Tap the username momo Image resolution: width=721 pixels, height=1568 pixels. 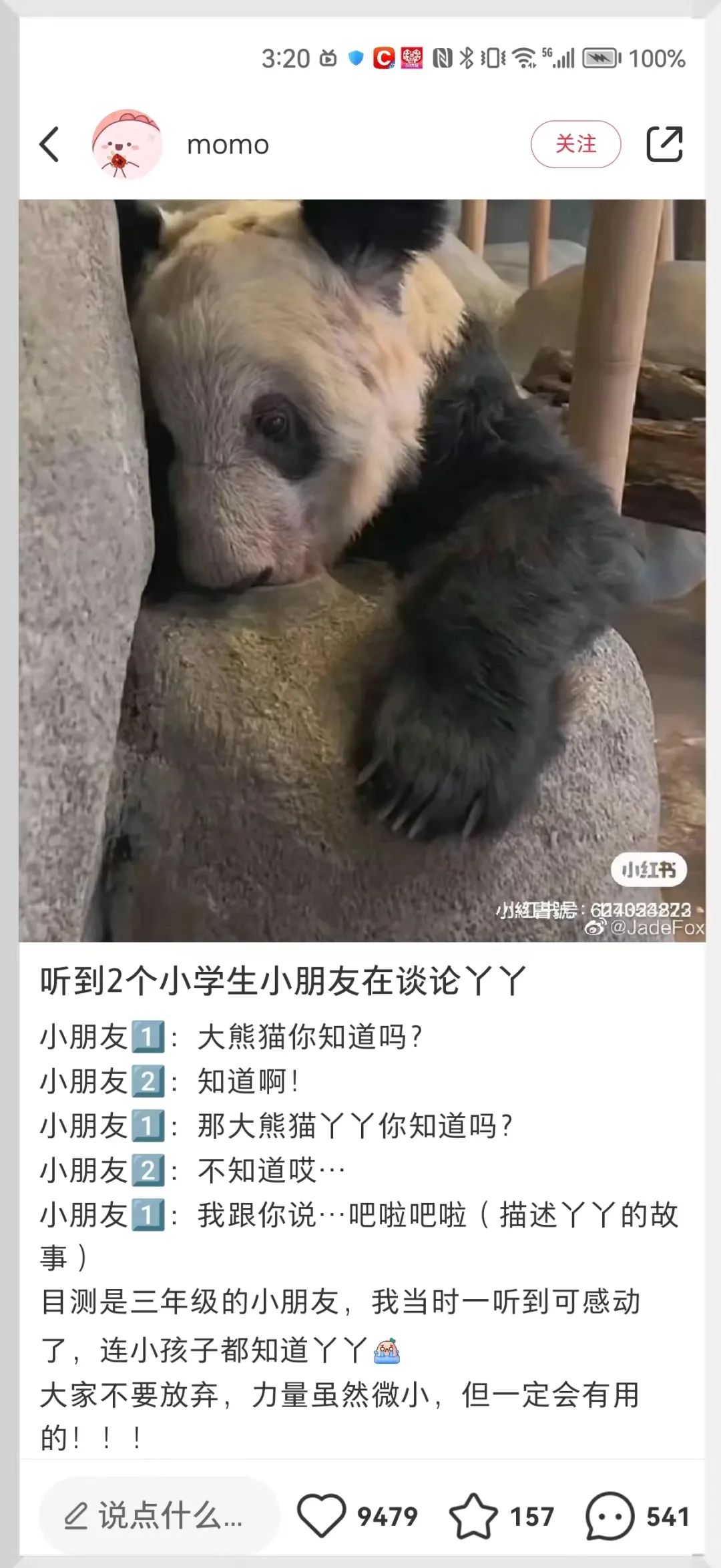pos(227,144)
